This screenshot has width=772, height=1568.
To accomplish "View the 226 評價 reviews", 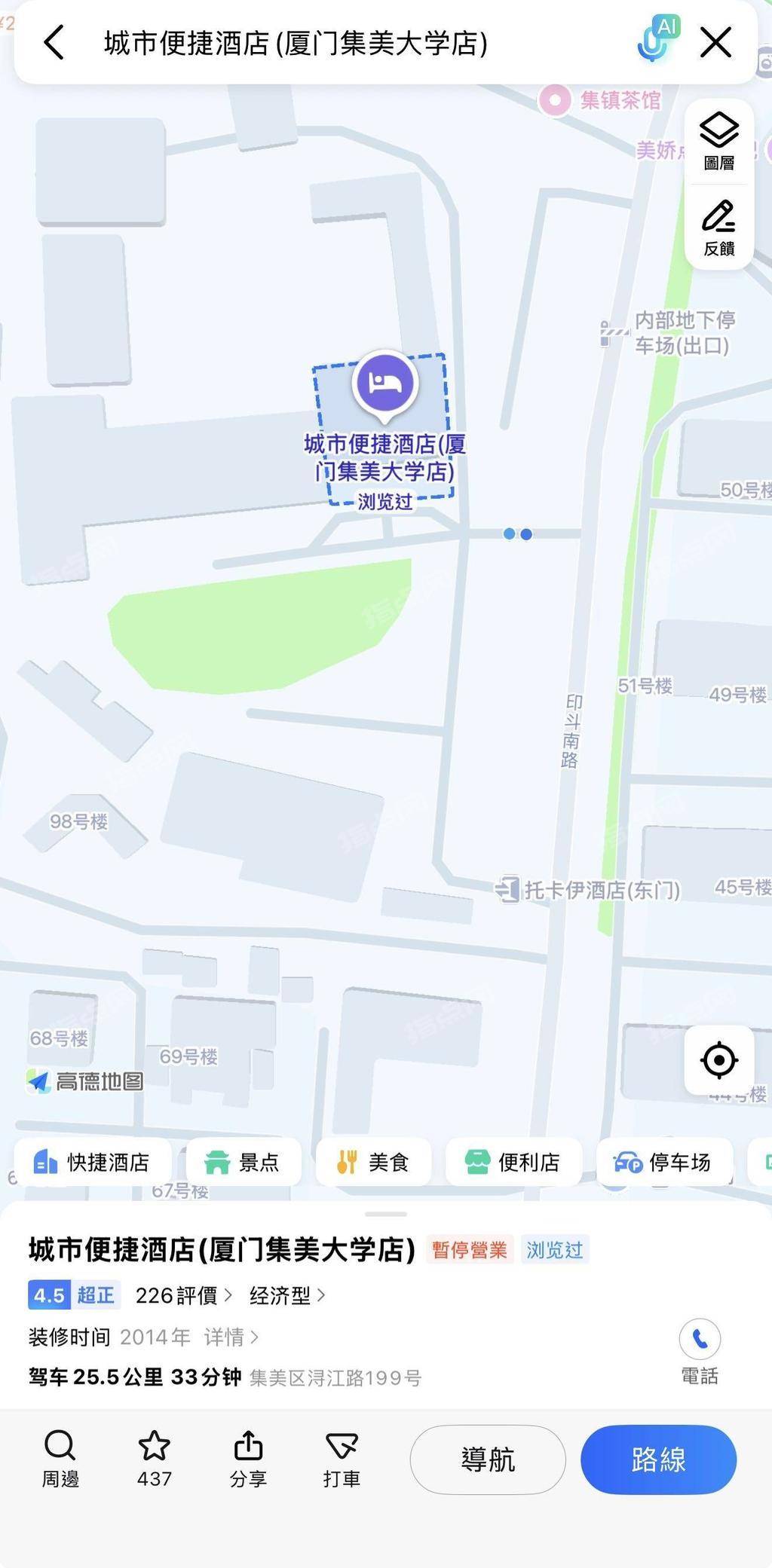I will [183, 1295].
